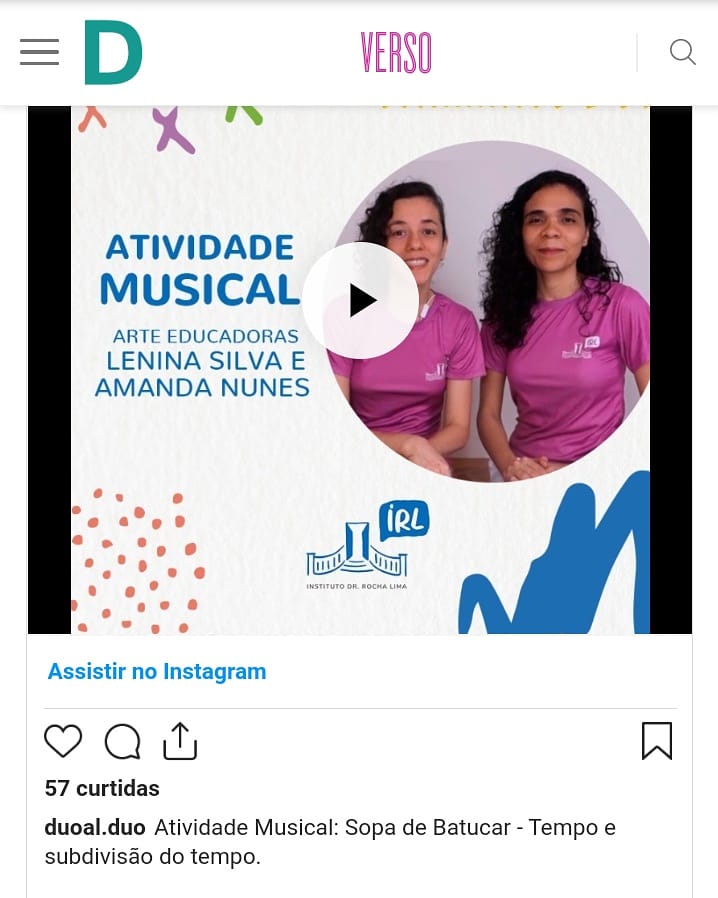The width and height of the screenshot is (718, 898).
Task: Share the embedded Instagram post
Action: (180, 741)
